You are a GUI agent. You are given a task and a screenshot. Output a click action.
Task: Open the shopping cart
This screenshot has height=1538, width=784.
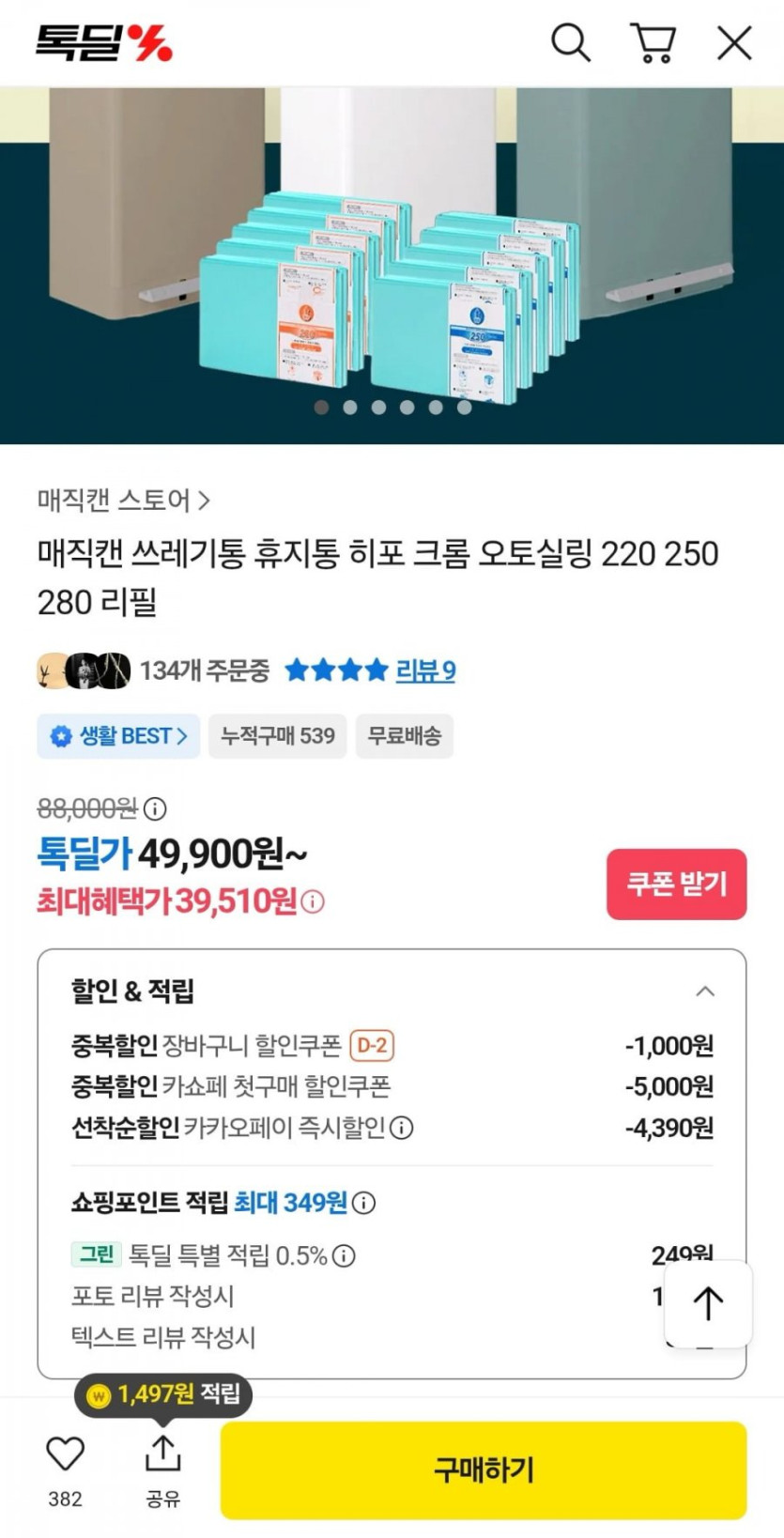coord(653,43)
